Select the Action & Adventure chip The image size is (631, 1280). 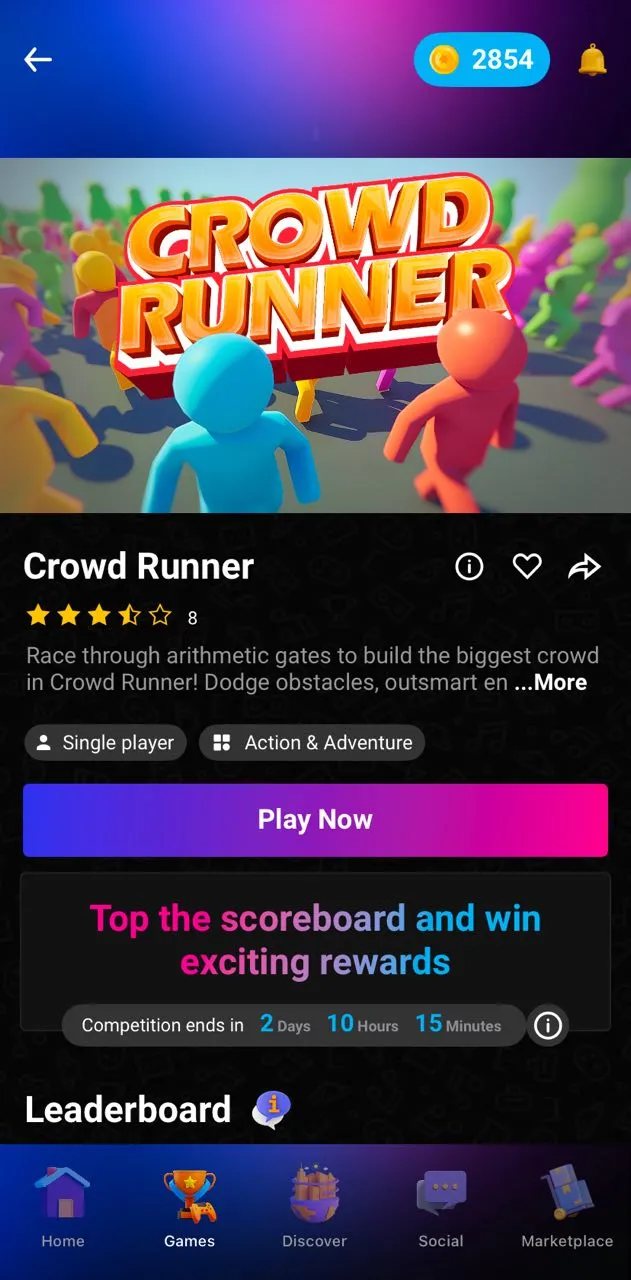point(312,743)
